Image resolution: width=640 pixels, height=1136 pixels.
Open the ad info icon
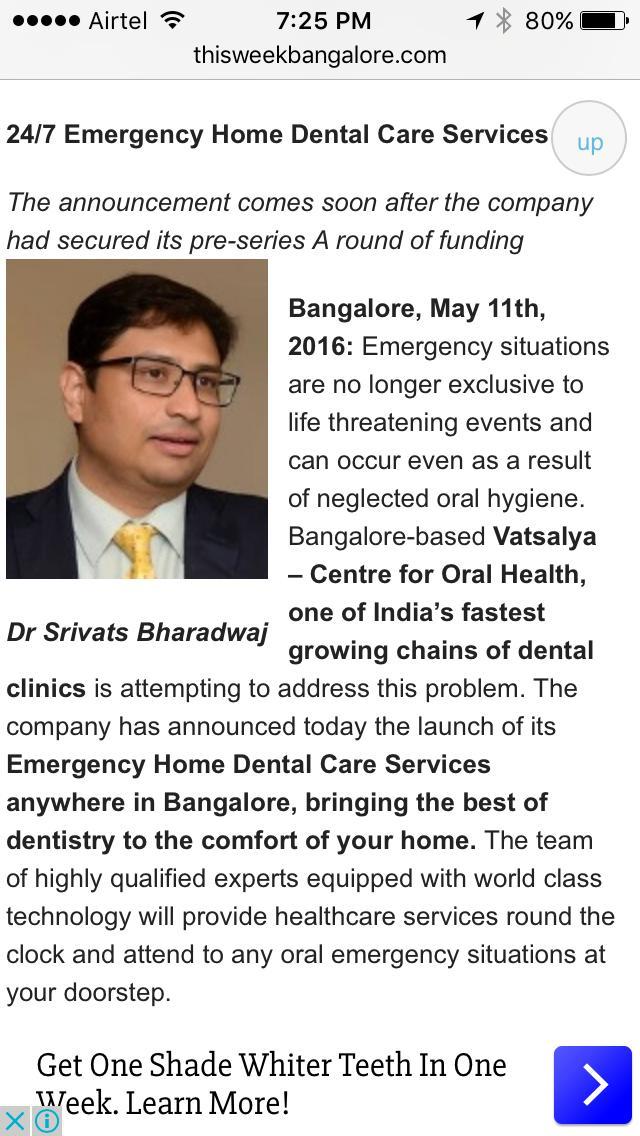tap(47, 1122)
